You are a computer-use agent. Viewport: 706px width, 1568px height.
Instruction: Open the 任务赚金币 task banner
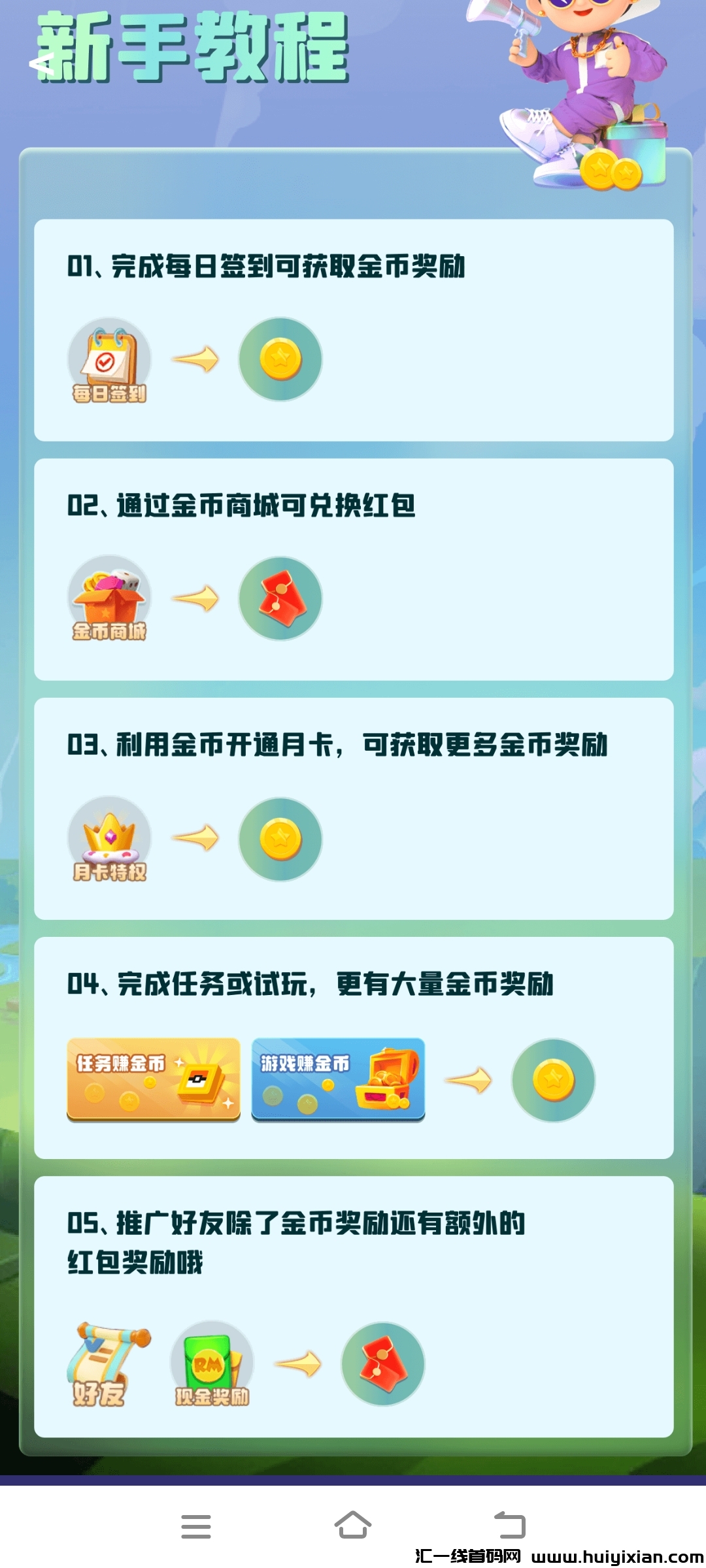pos(154,1078)
